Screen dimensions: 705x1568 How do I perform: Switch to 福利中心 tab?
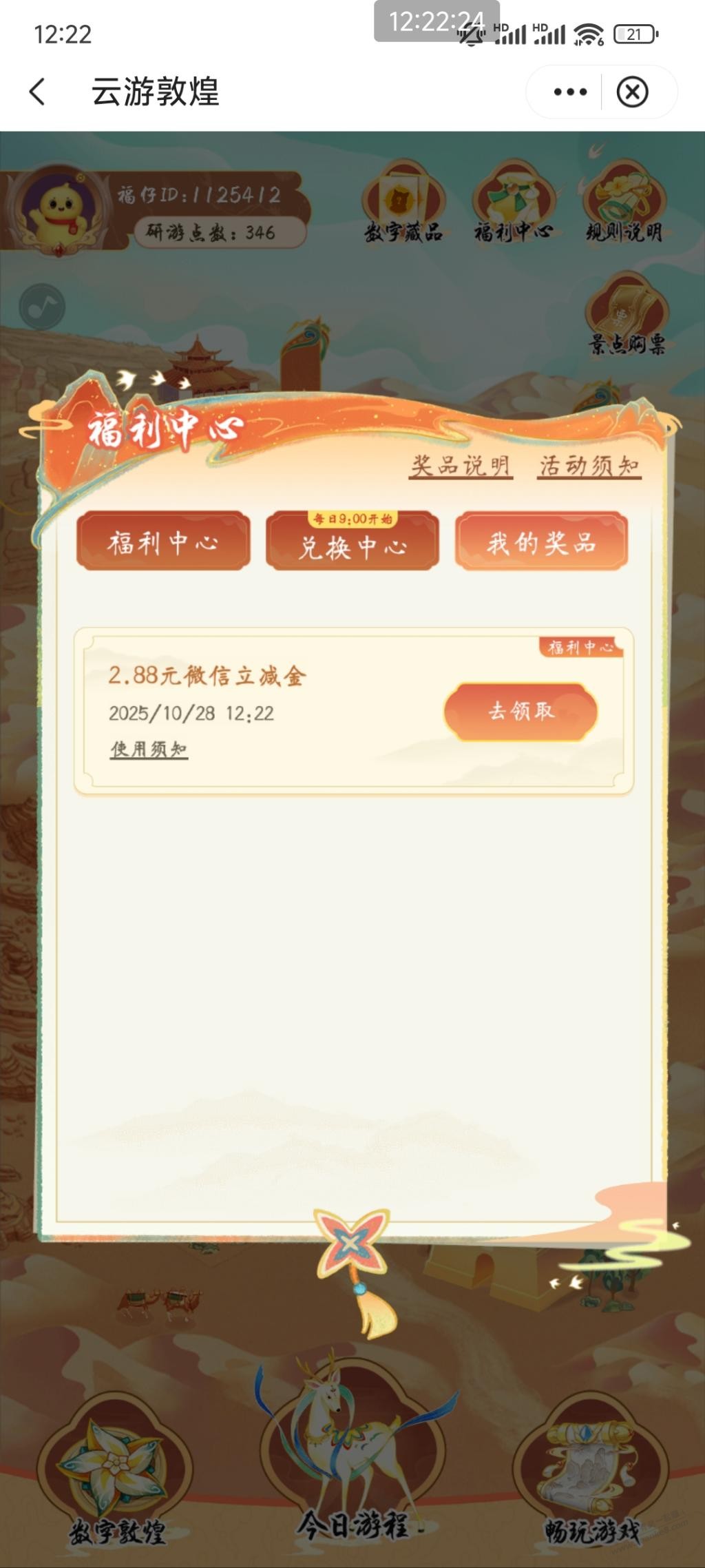(163, 542)
